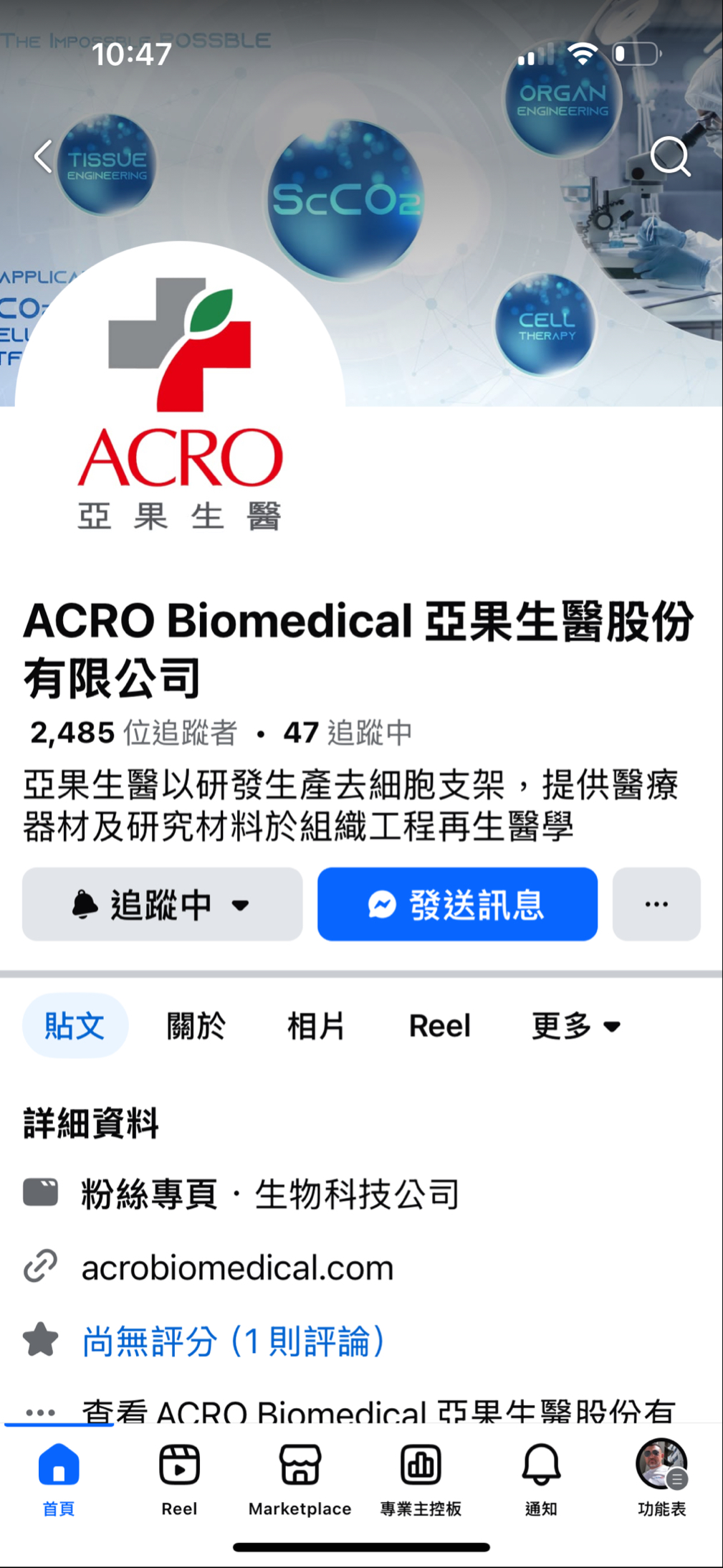Tap 發送訊息 to message the page

(x=457, y=904)
